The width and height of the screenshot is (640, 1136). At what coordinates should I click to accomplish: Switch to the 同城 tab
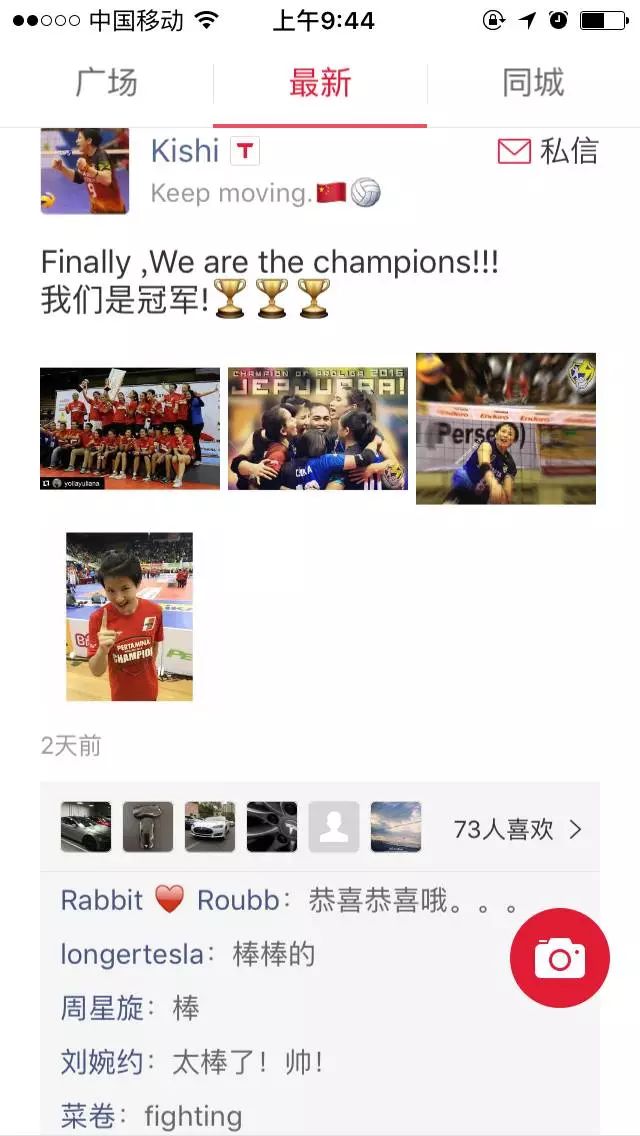pyautogui.click(x=533, y=83)
